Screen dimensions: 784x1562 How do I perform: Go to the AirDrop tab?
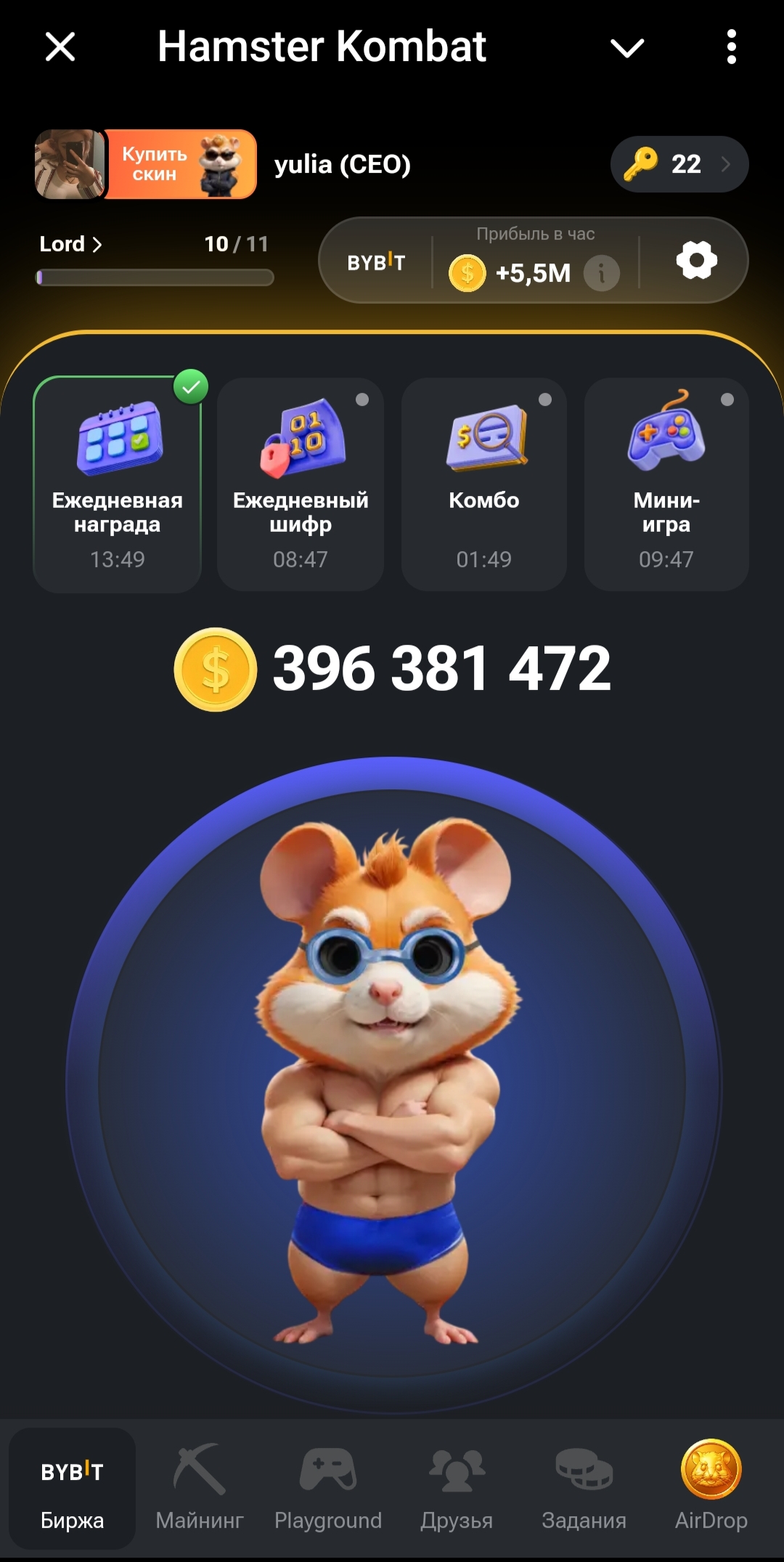711,1489
